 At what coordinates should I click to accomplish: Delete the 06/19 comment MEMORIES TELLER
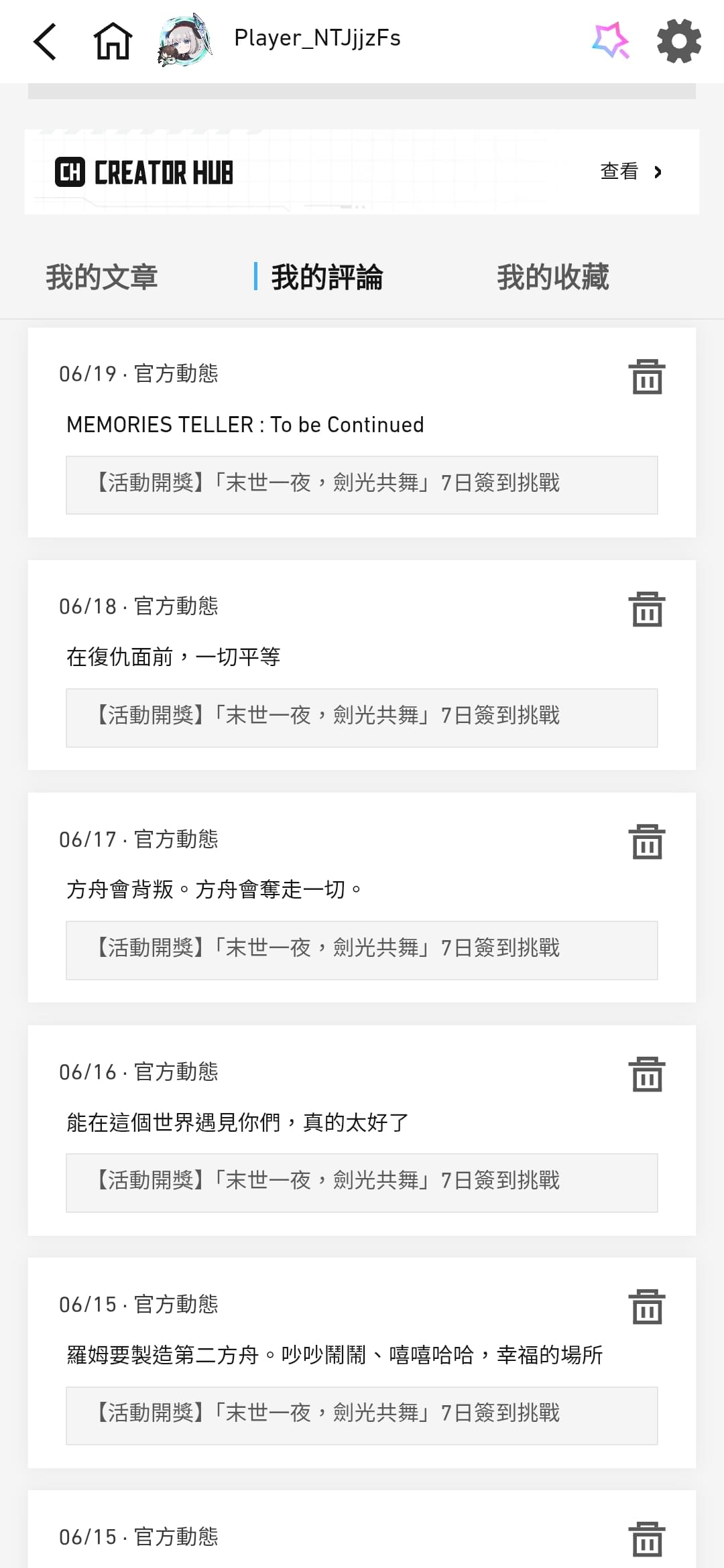coord(647,377)
